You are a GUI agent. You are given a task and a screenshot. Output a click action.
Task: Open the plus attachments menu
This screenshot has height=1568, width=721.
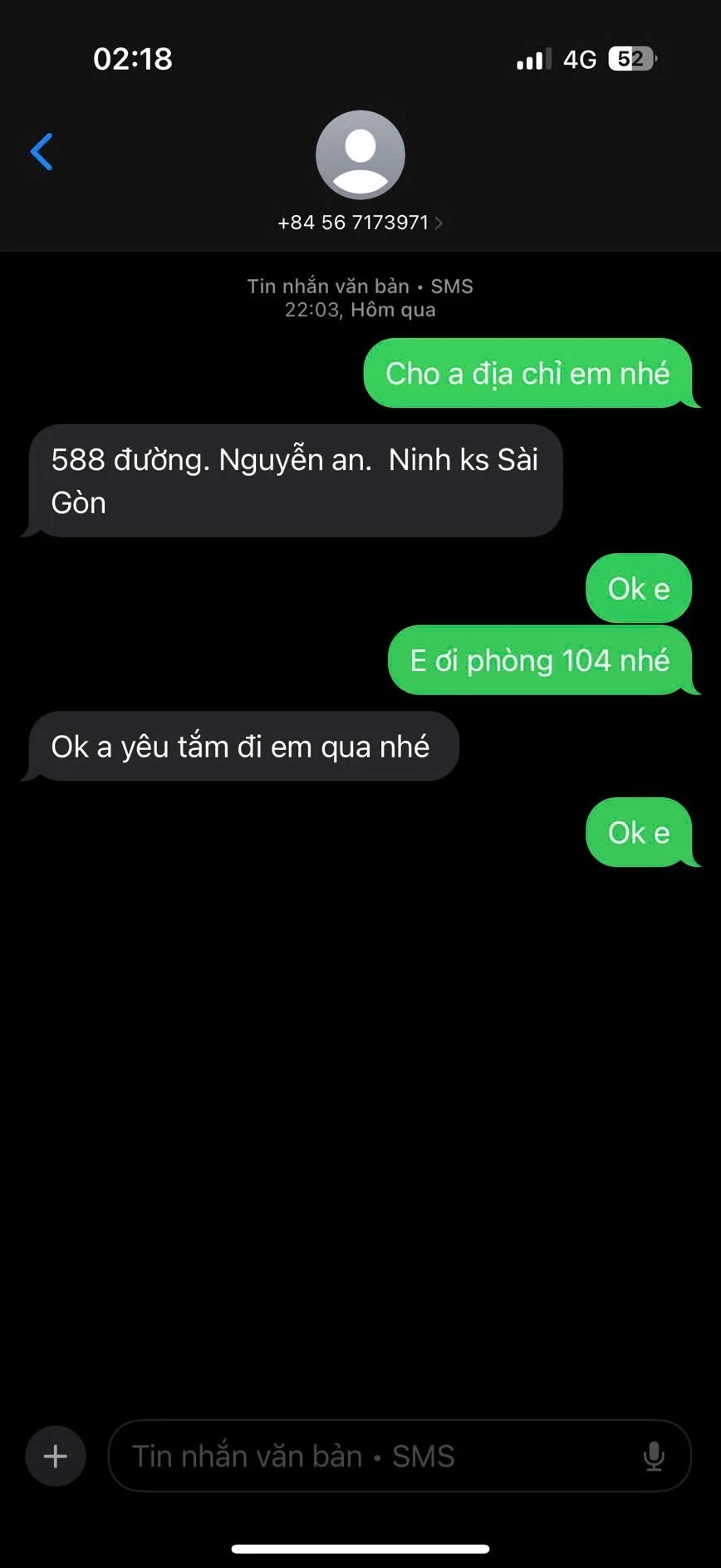(x=56, y=1456)
